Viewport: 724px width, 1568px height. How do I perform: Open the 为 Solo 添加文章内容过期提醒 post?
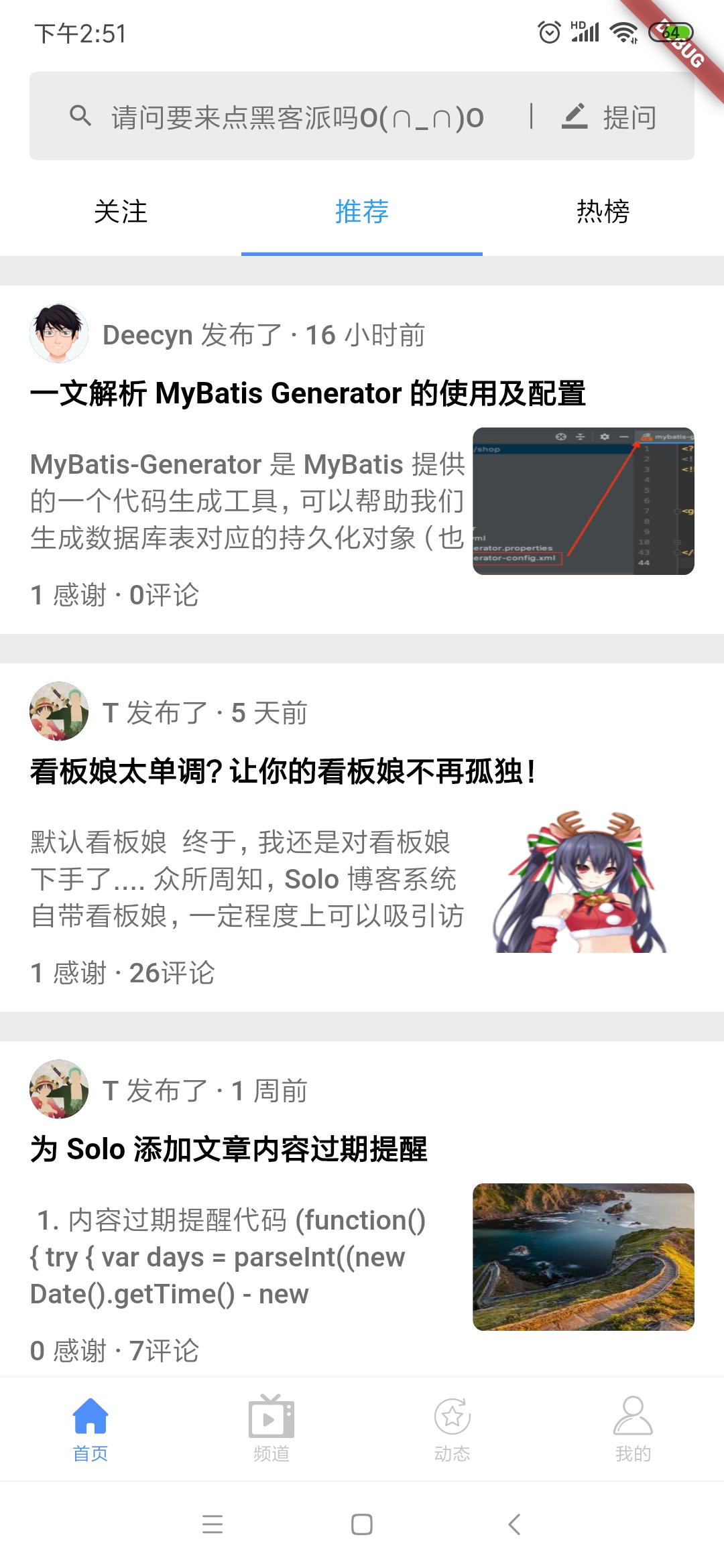[229, 1149]
